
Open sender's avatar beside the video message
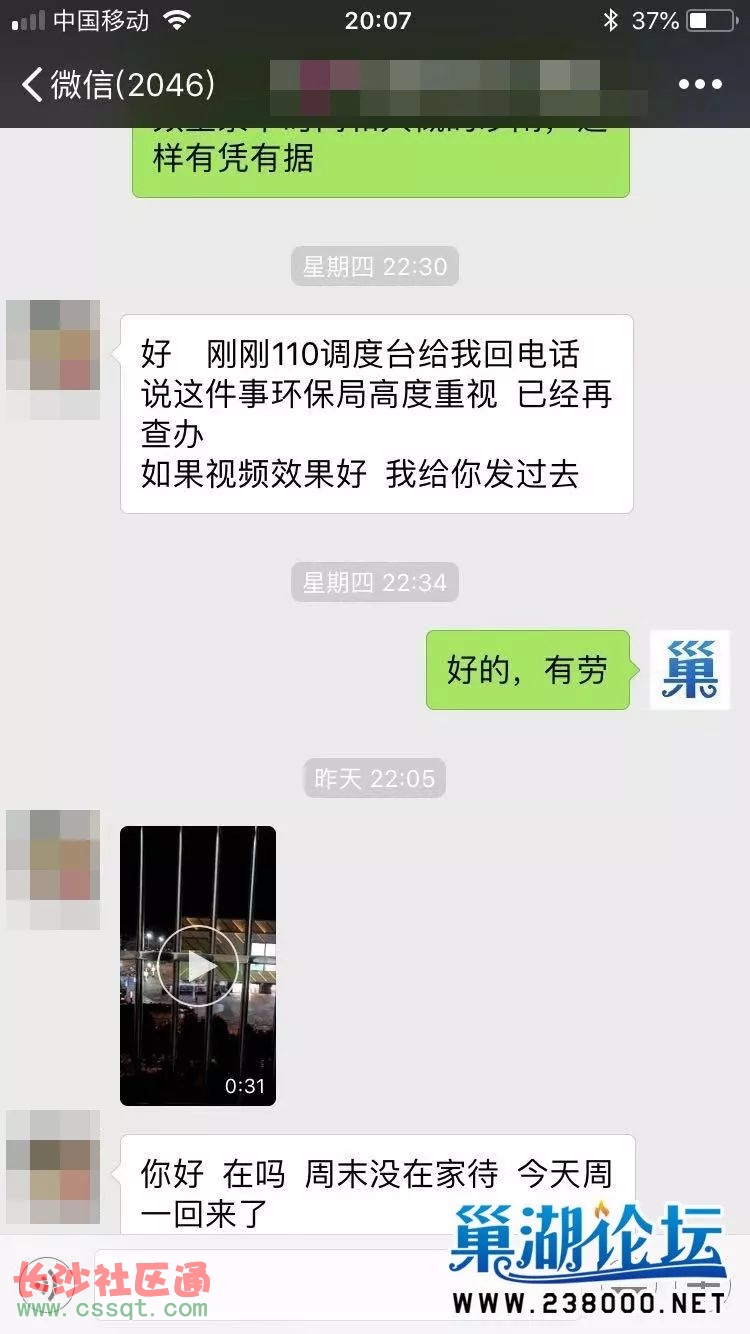(x=53, y=870)
